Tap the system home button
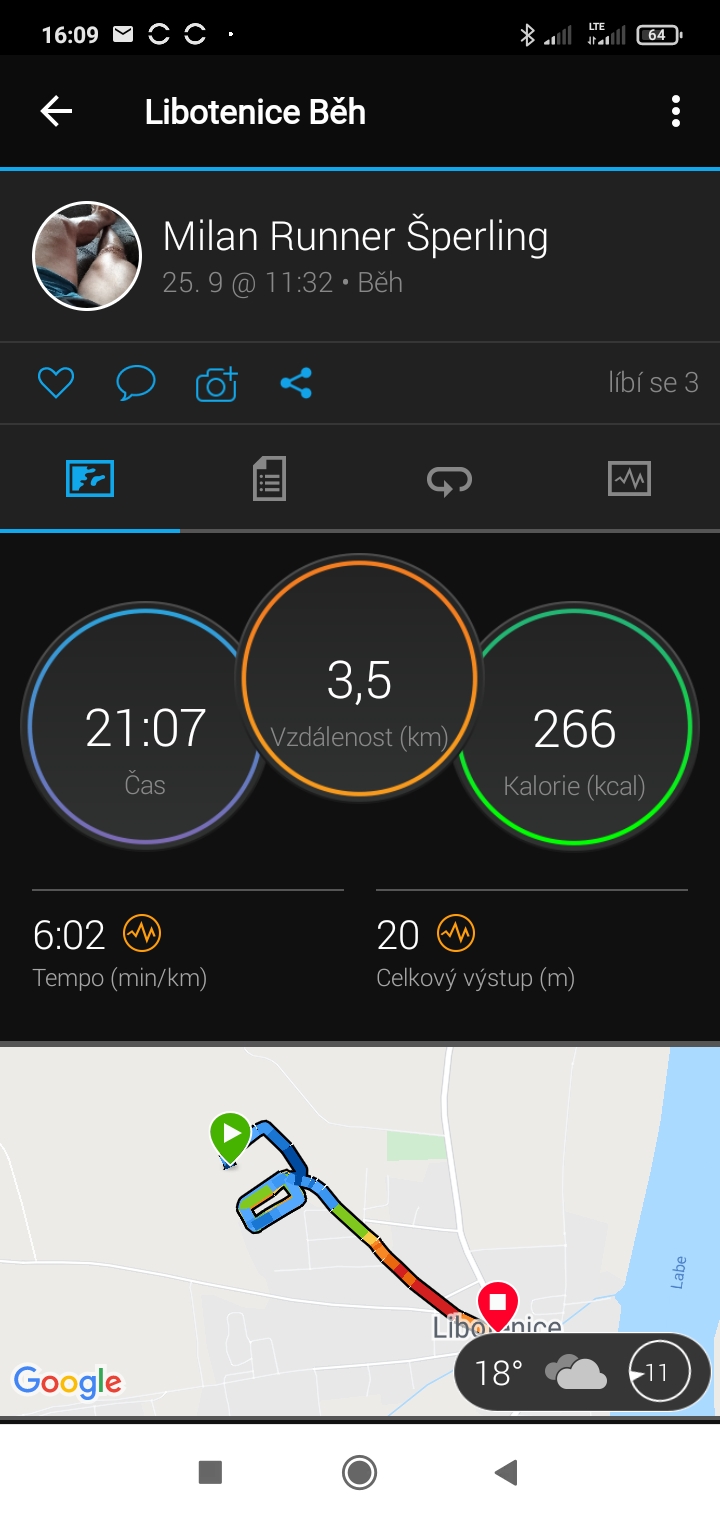This screenshot has height=1520, width=720. click(359, 1472)
